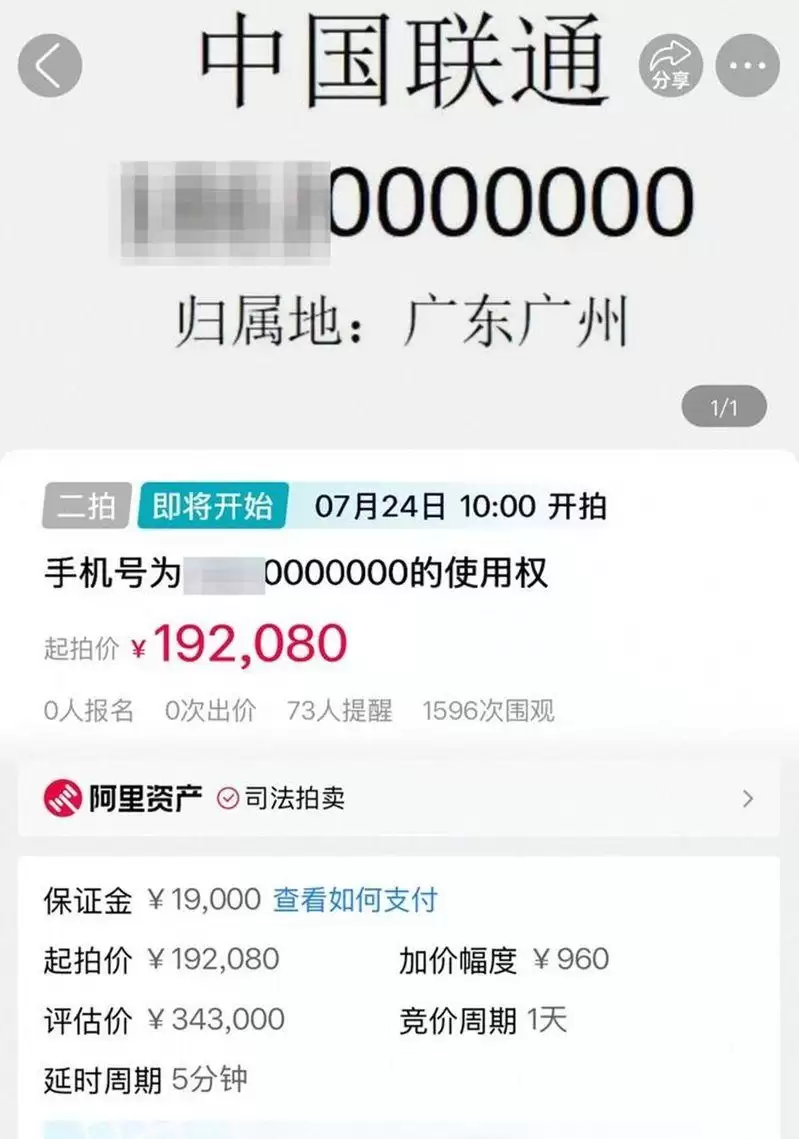Go back using the arrow icon
Screen dimensions: 799x1139
(49, 65)
